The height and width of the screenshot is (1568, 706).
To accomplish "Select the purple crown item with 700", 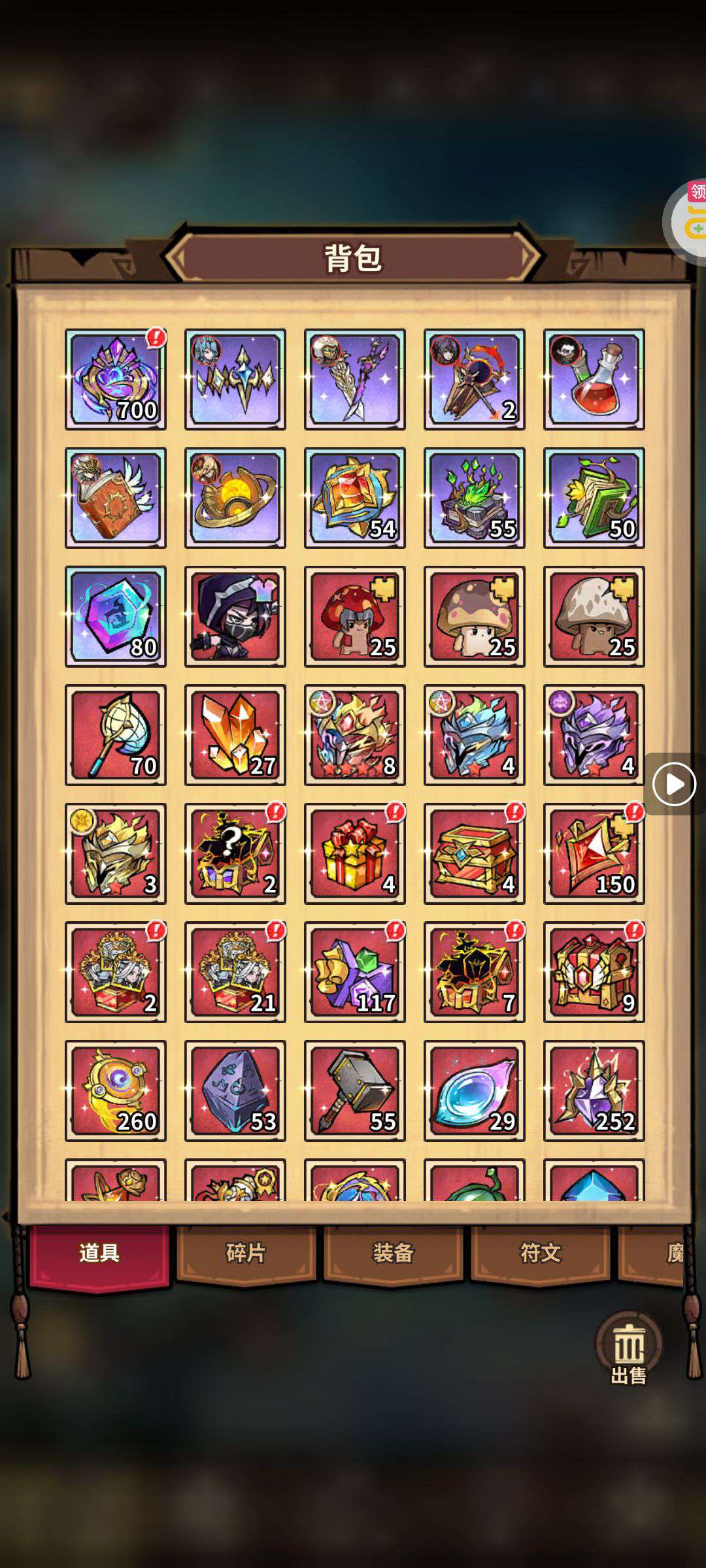I will [116, 379].
